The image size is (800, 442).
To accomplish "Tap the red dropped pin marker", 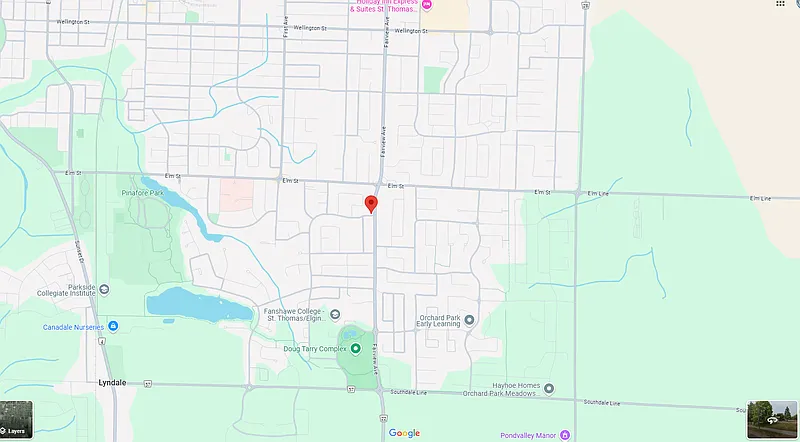I will tap(371, 204).
